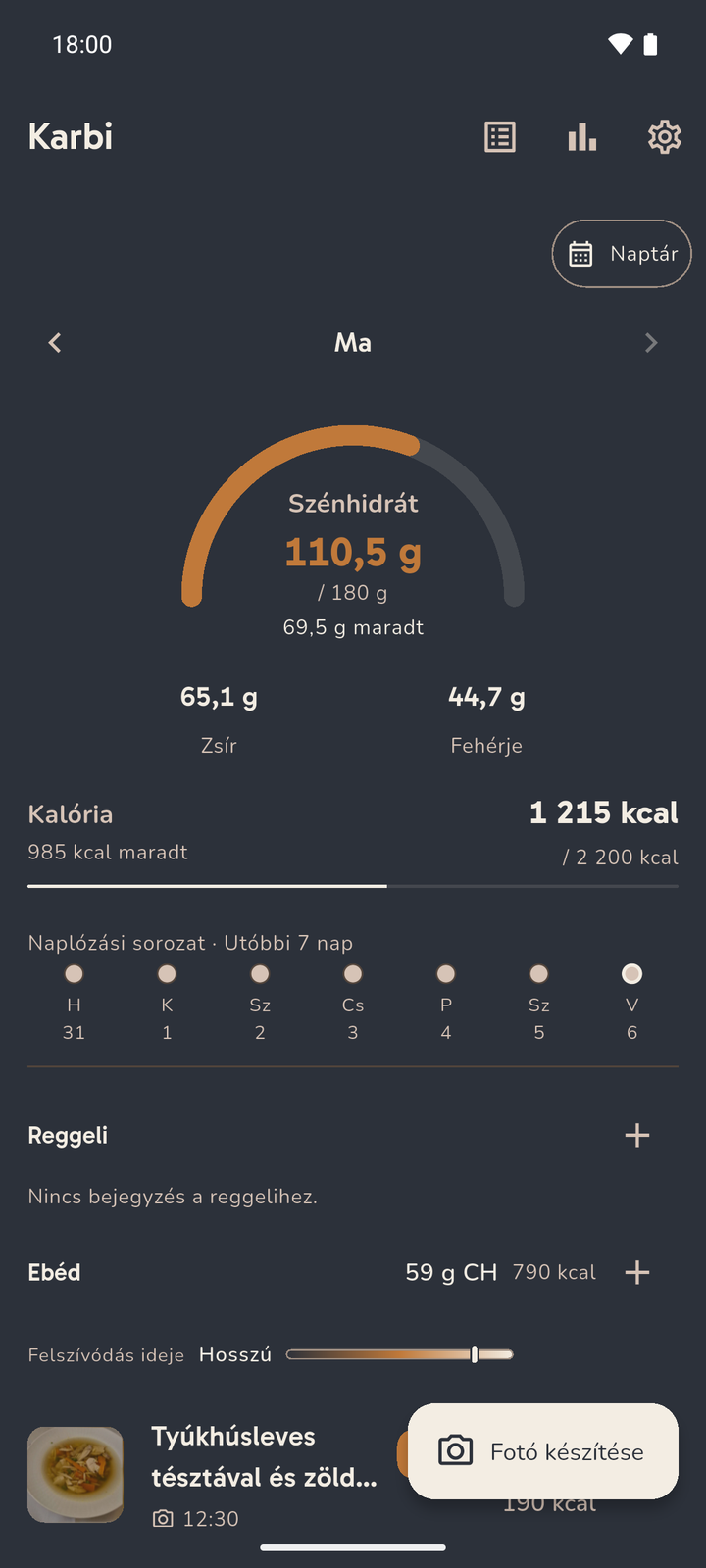Add an entry to Reggeli

pyautogui.click(x=637, y=1135)
